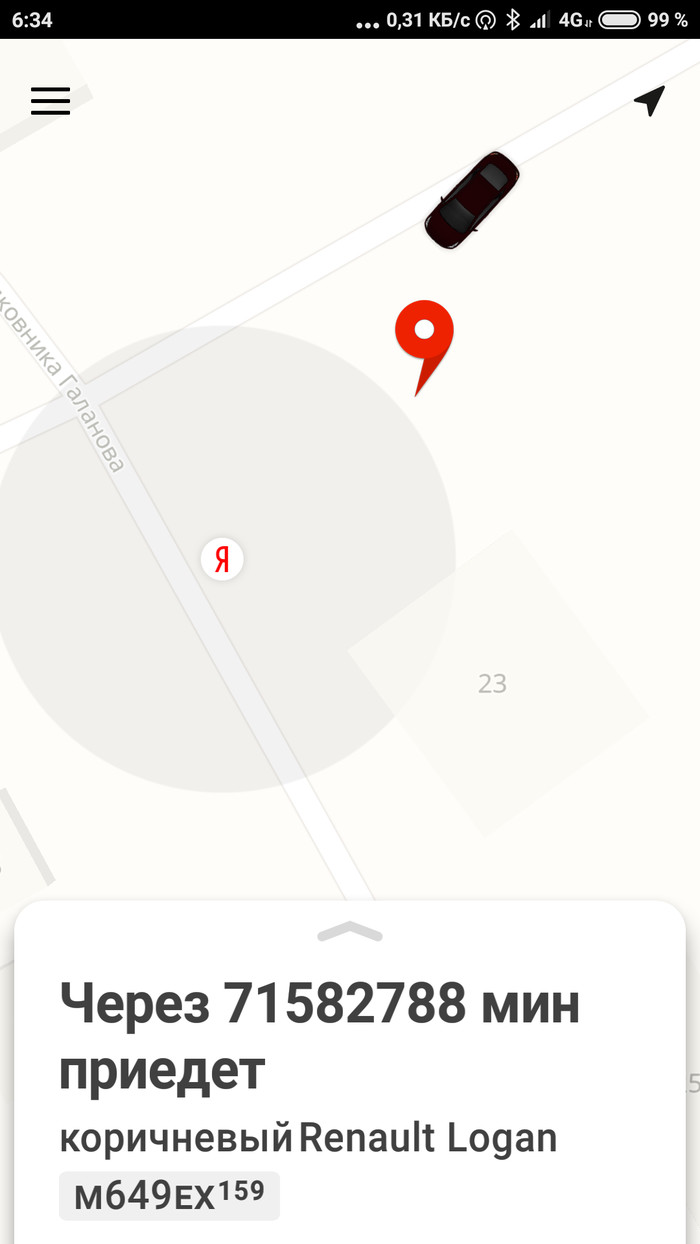The width and height of the screenshot is (700, 1244).
Task: Tap the red pickup pin
Action: pyautogui.click(x=424, y=334)
